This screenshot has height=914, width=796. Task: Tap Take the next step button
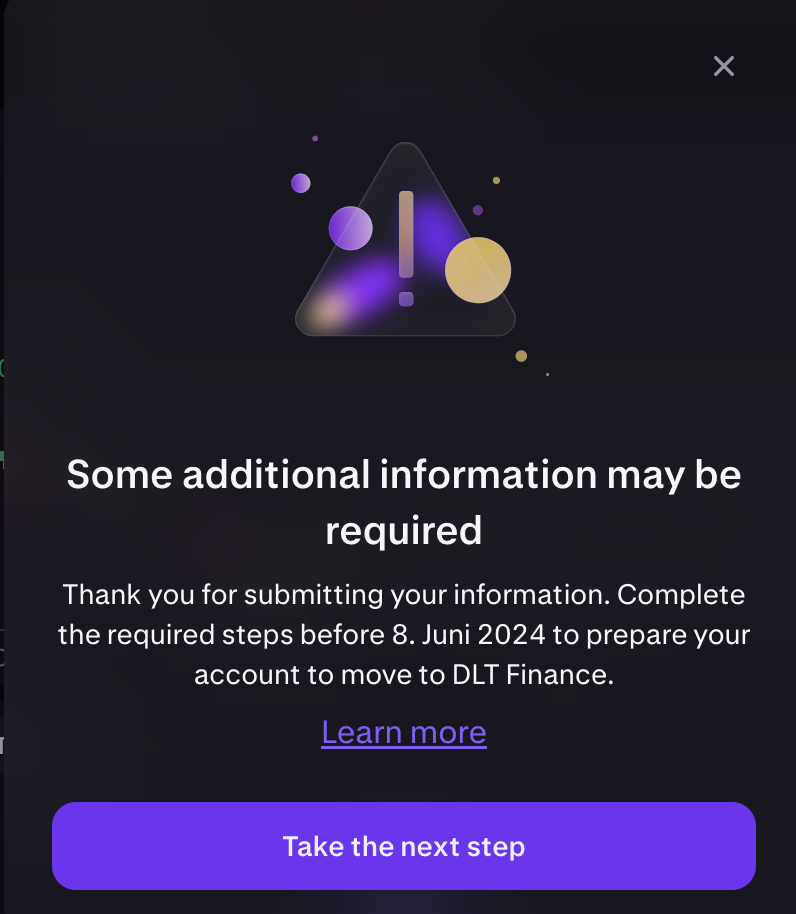coord(404,846)
